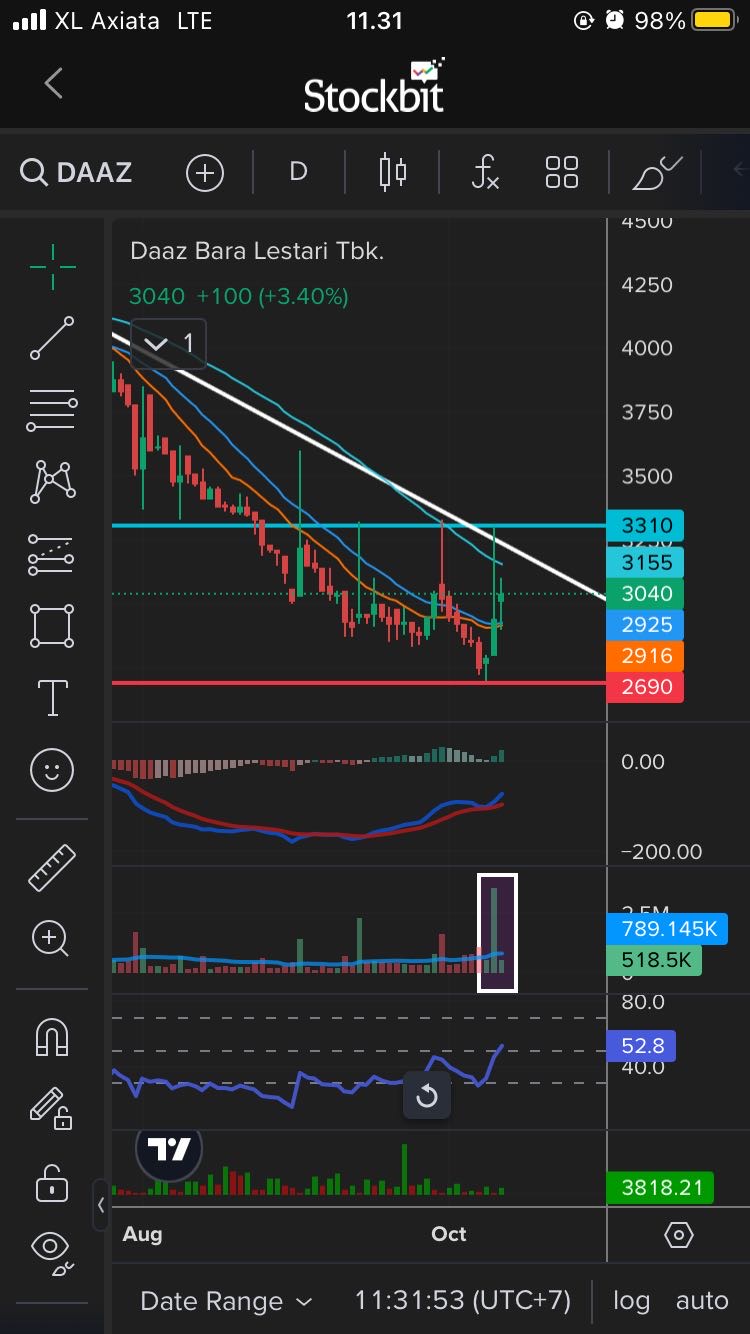Open the indicators fx menu

pos(485,172)
